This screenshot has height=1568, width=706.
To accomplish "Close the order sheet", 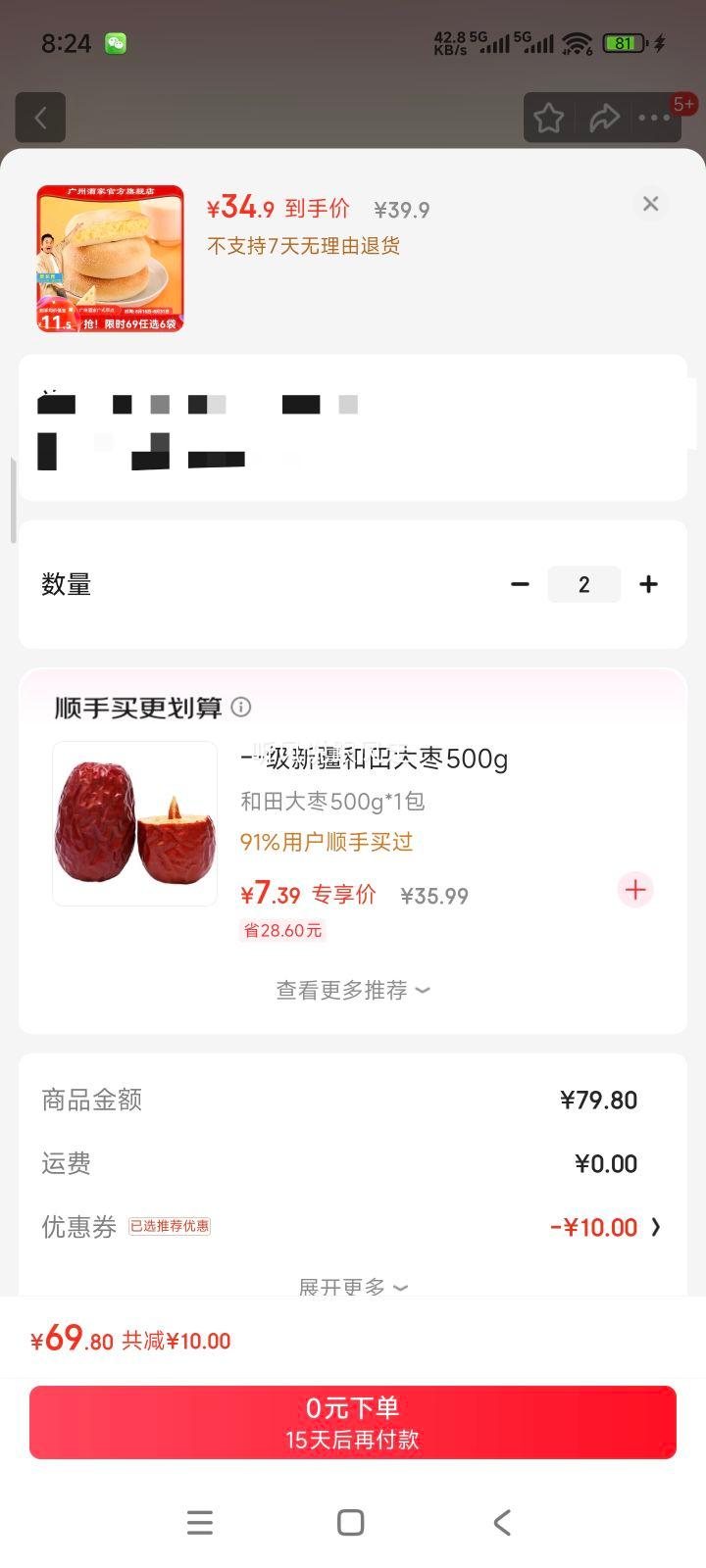I will tap(650, 204).
